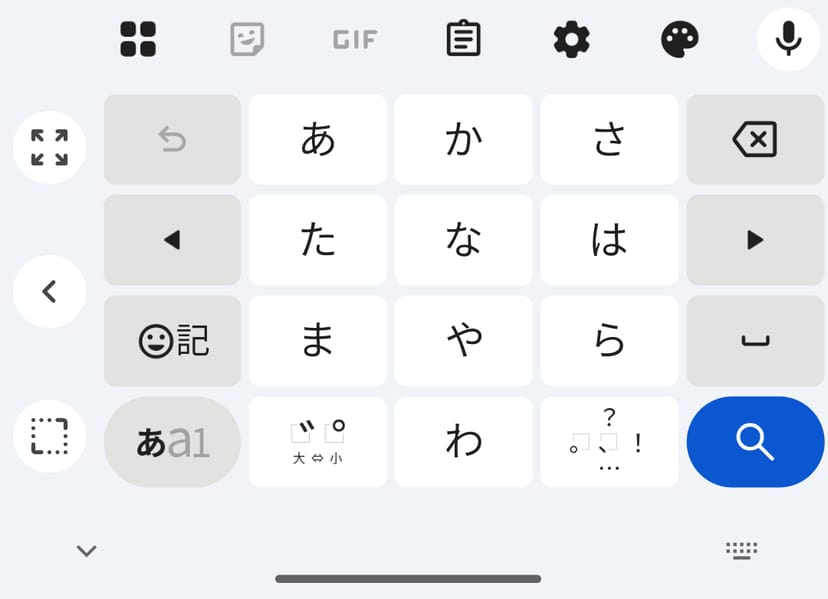Image resolution: width=828 pixels, height=599 pixels.
Task: Expand the keyboard with the four-arrows button
Action: (x=49, y=147)
